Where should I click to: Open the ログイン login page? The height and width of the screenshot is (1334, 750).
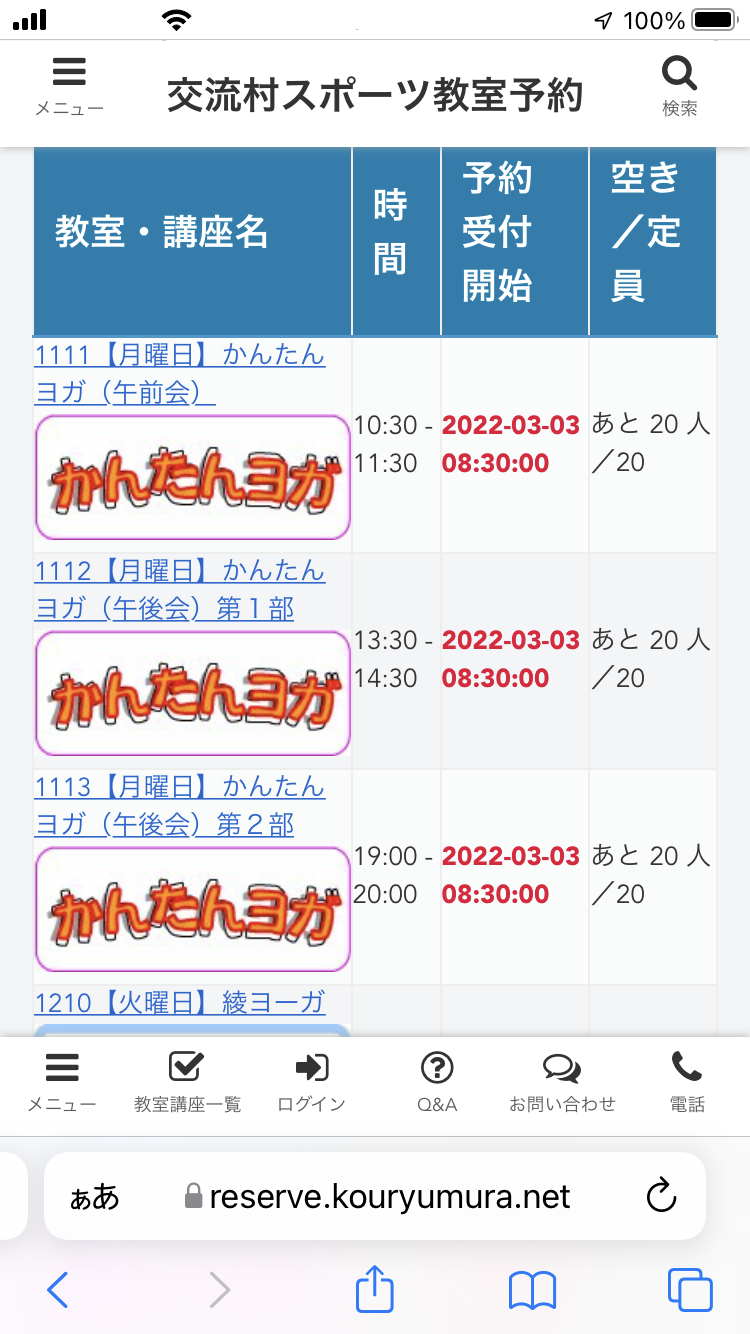(312, 1082)
